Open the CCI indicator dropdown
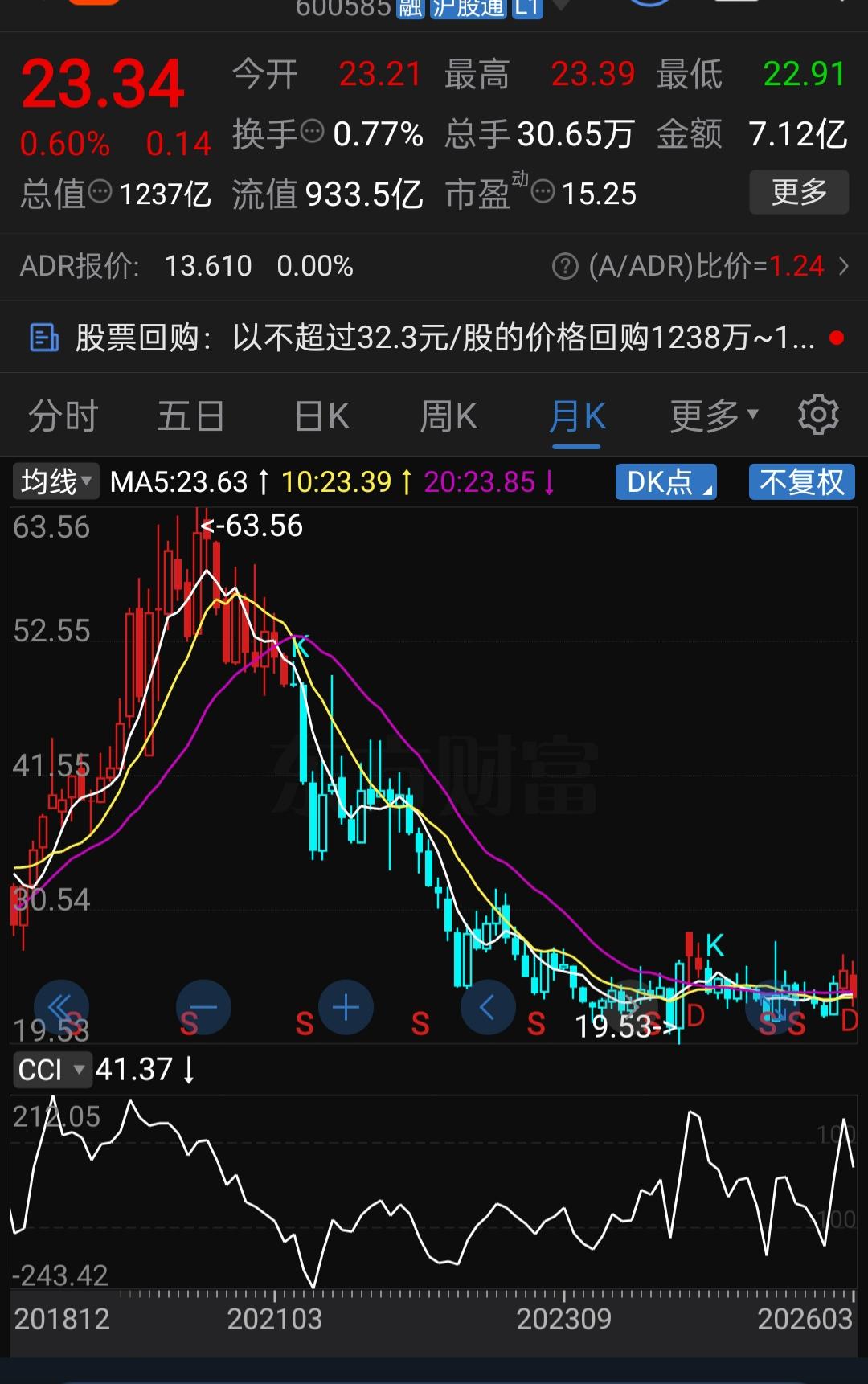Screen dimensions: 868x1384 coord(52,1070)
